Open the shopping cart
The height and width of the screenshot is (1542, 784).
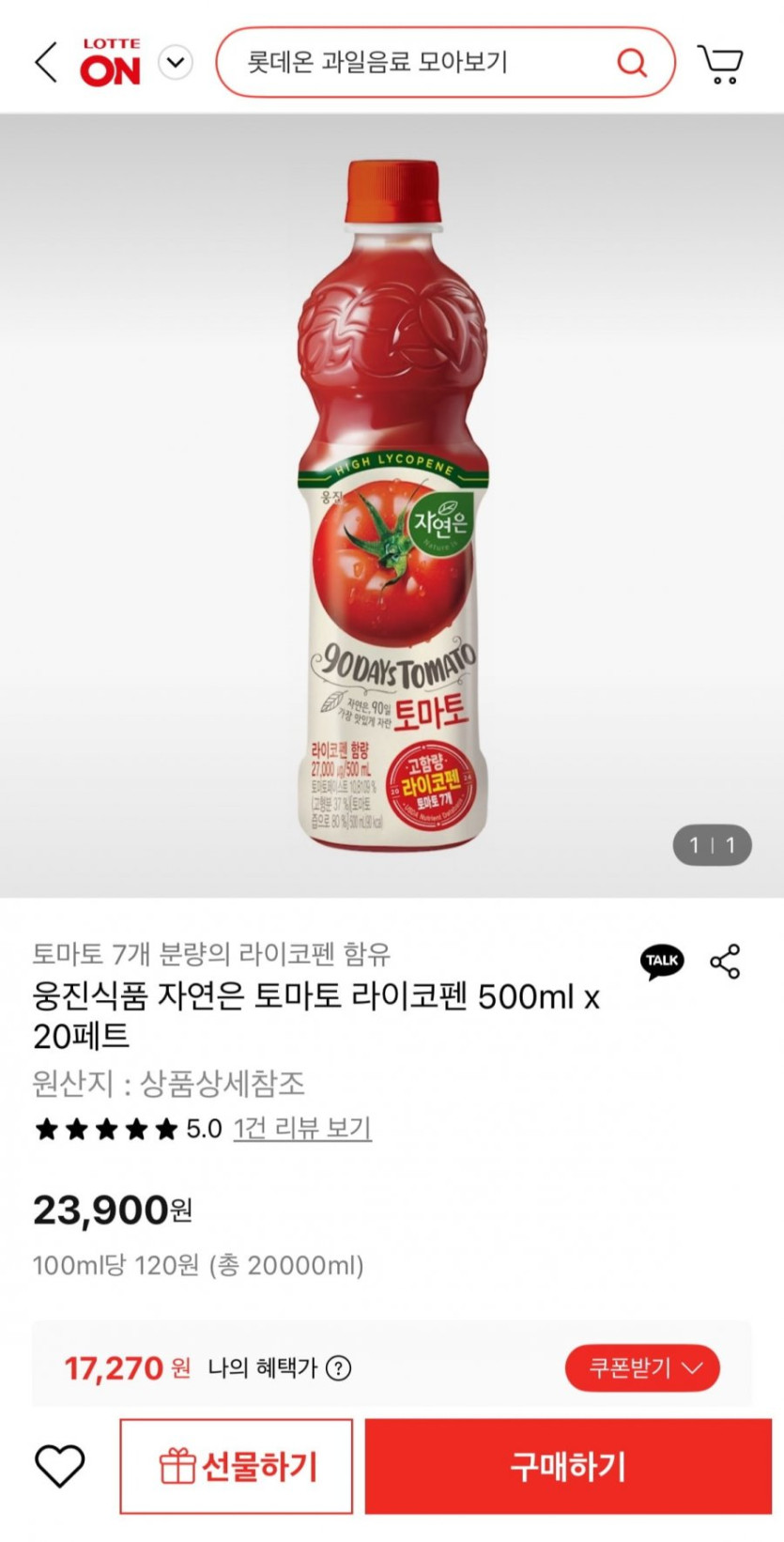[x=720, y=64]
